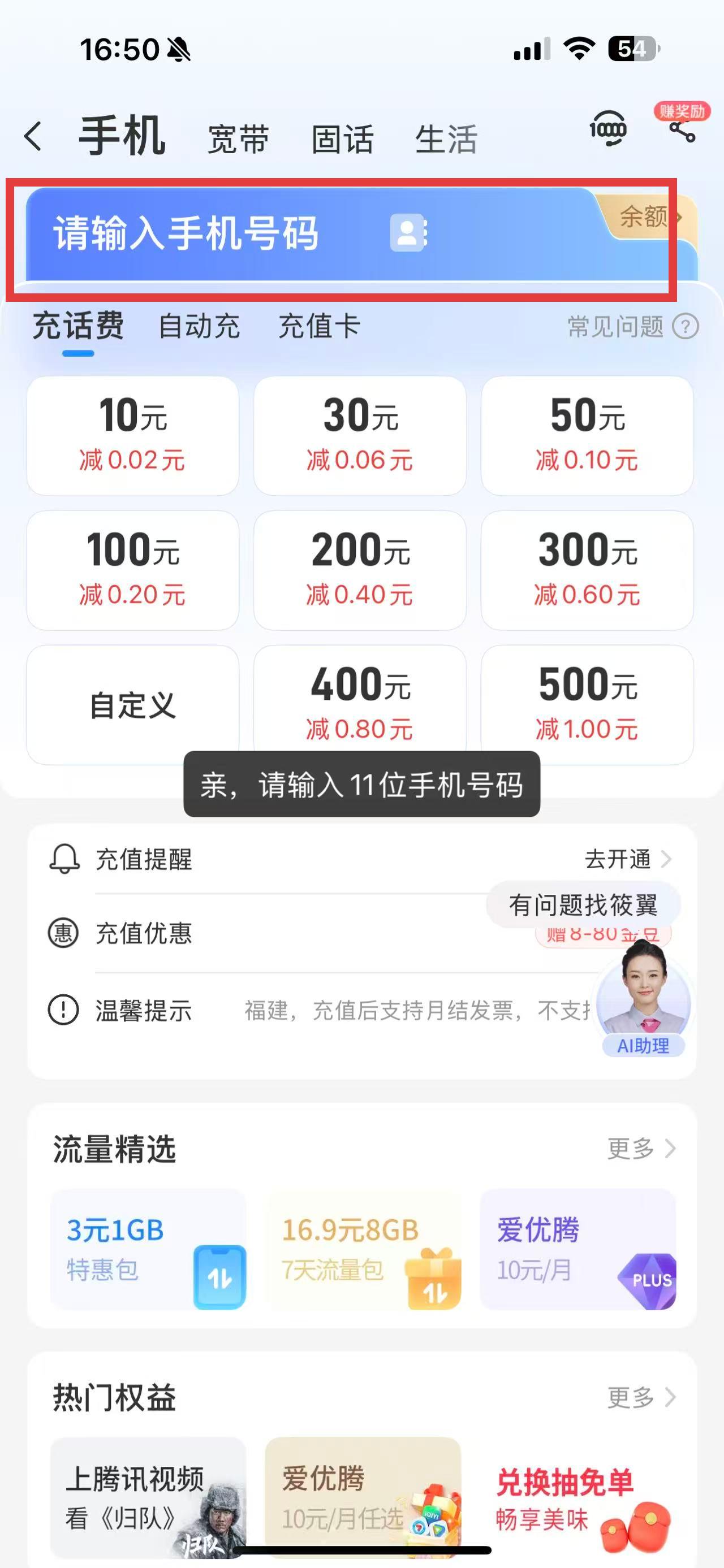The image size is (724, 1568).
Task: Enable 充值提醒 via 去开通
Action: pos(627,860)
